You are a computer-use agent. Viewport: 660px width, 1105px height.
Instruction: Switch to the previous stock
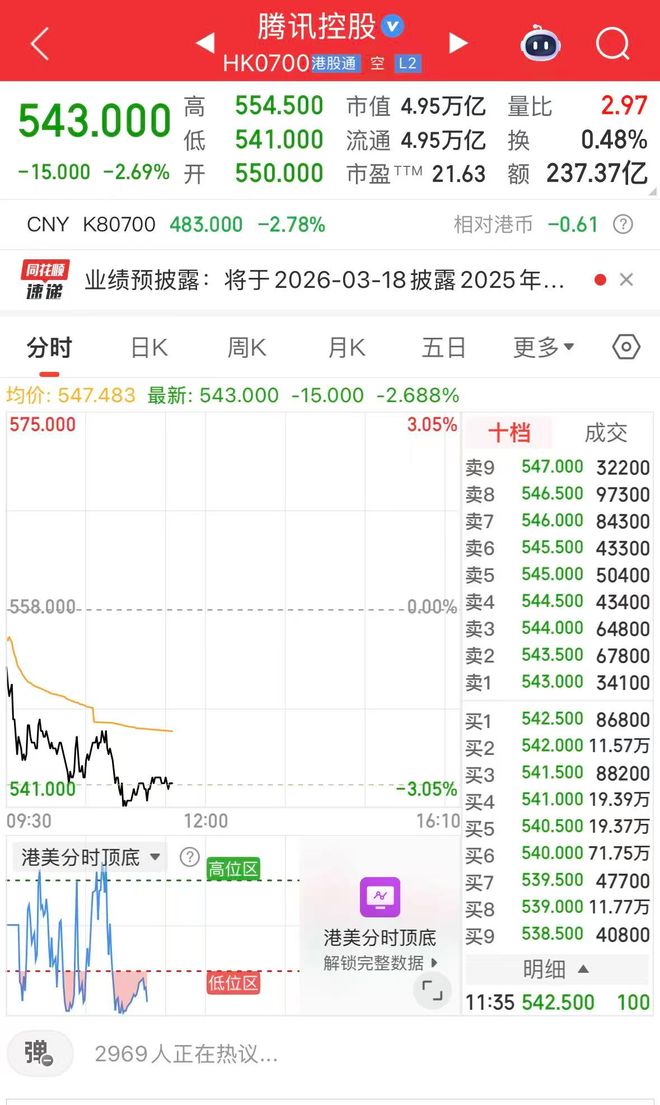click(204, 43)
